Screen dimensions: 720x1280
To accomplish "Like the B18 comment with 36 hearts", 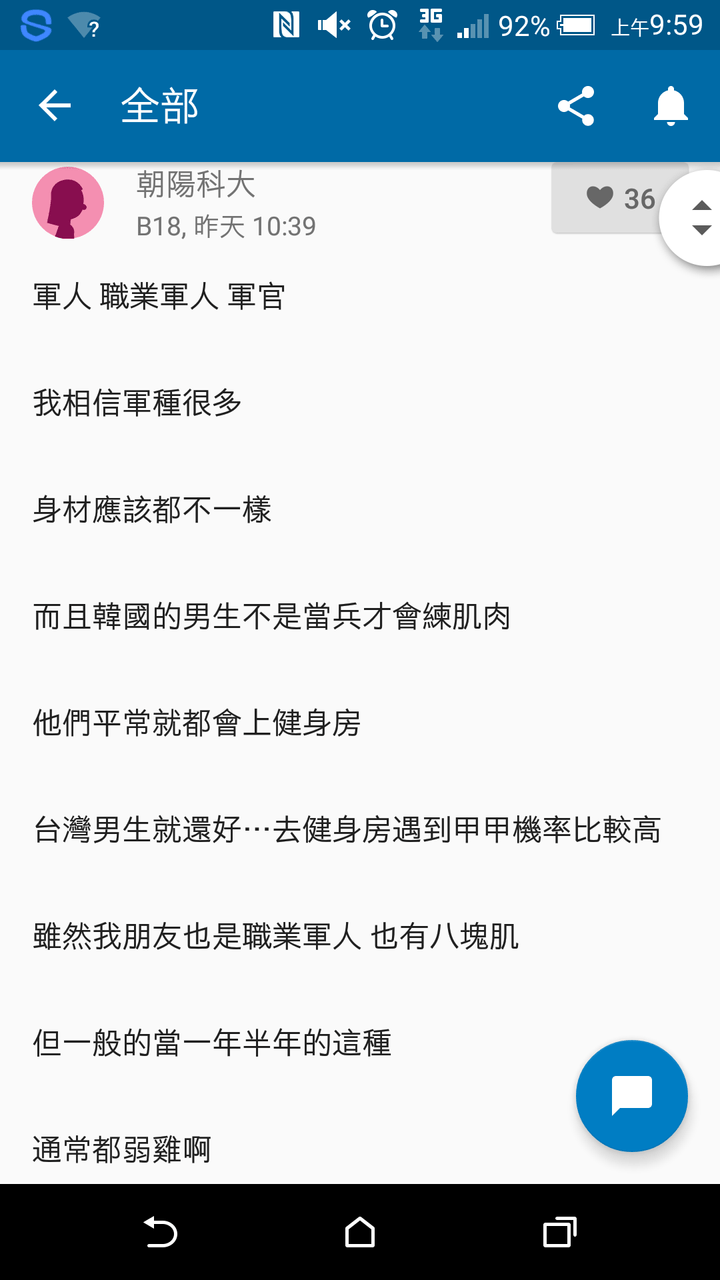I will [x=620, y=198].
